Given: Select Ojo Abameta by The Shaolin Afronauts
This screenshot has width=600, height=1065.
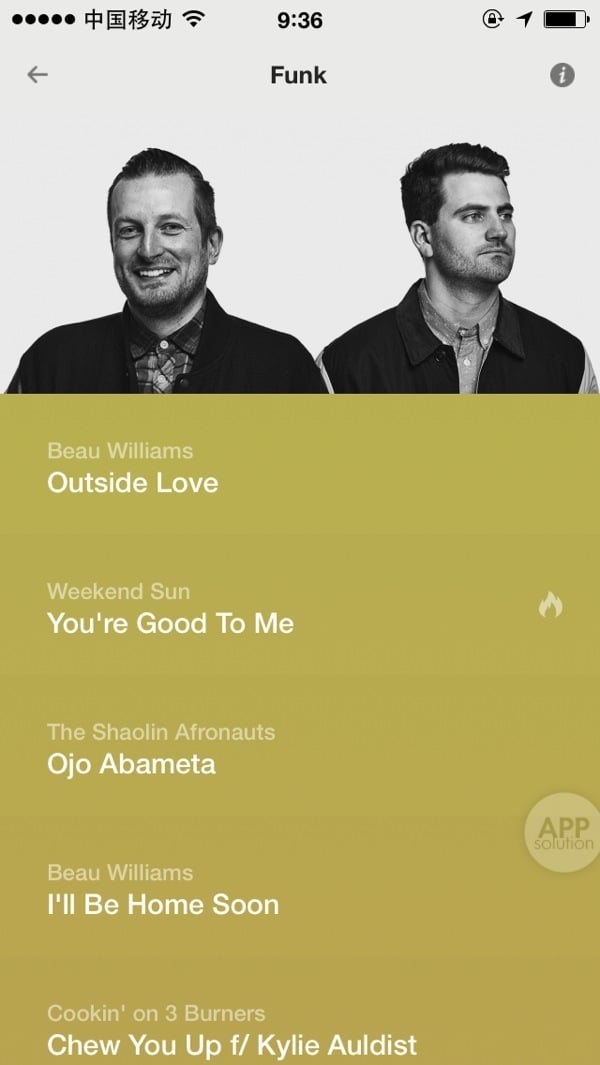Looking at the screenshot, I should [x=132, y=764].
